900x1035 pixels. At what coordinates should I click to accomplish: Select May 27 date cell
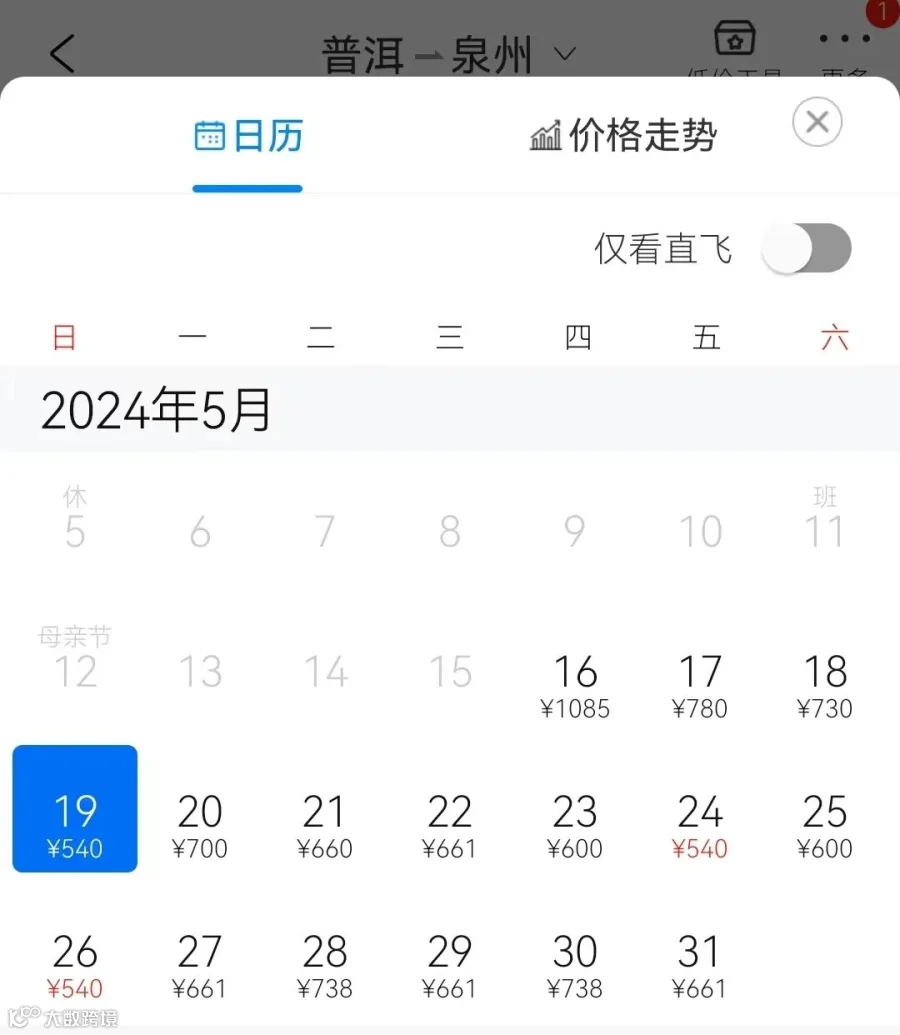(x=199, y=966)
